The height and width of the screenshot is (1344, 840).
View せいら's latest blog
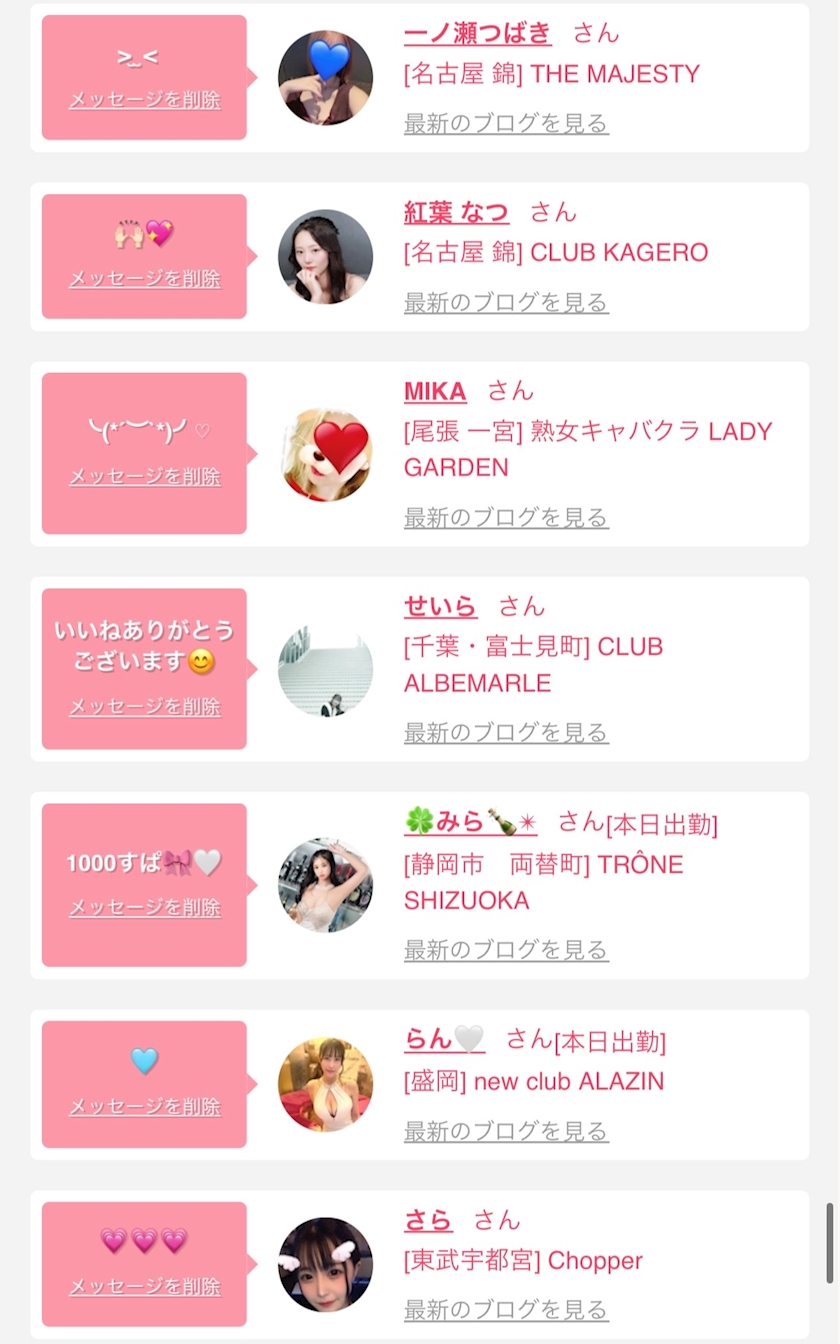coord(506,733)
